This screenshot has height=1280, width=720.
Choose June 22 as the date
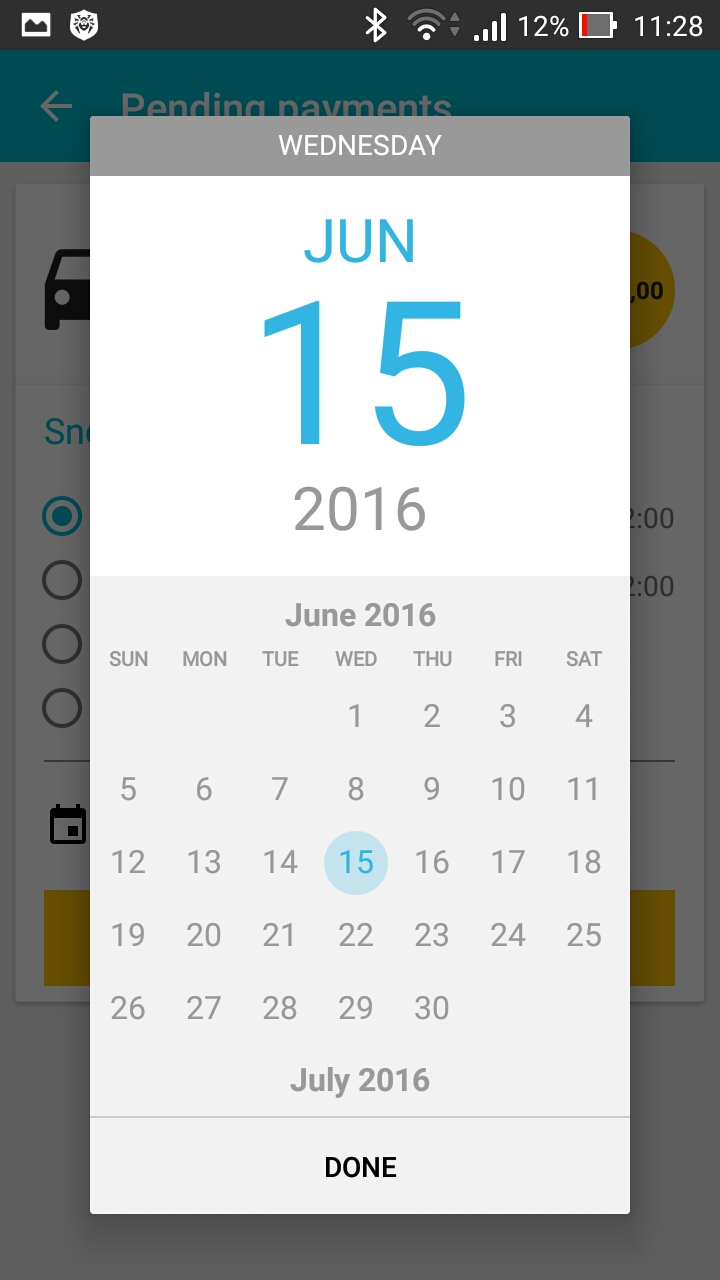(x=355, y=935)
